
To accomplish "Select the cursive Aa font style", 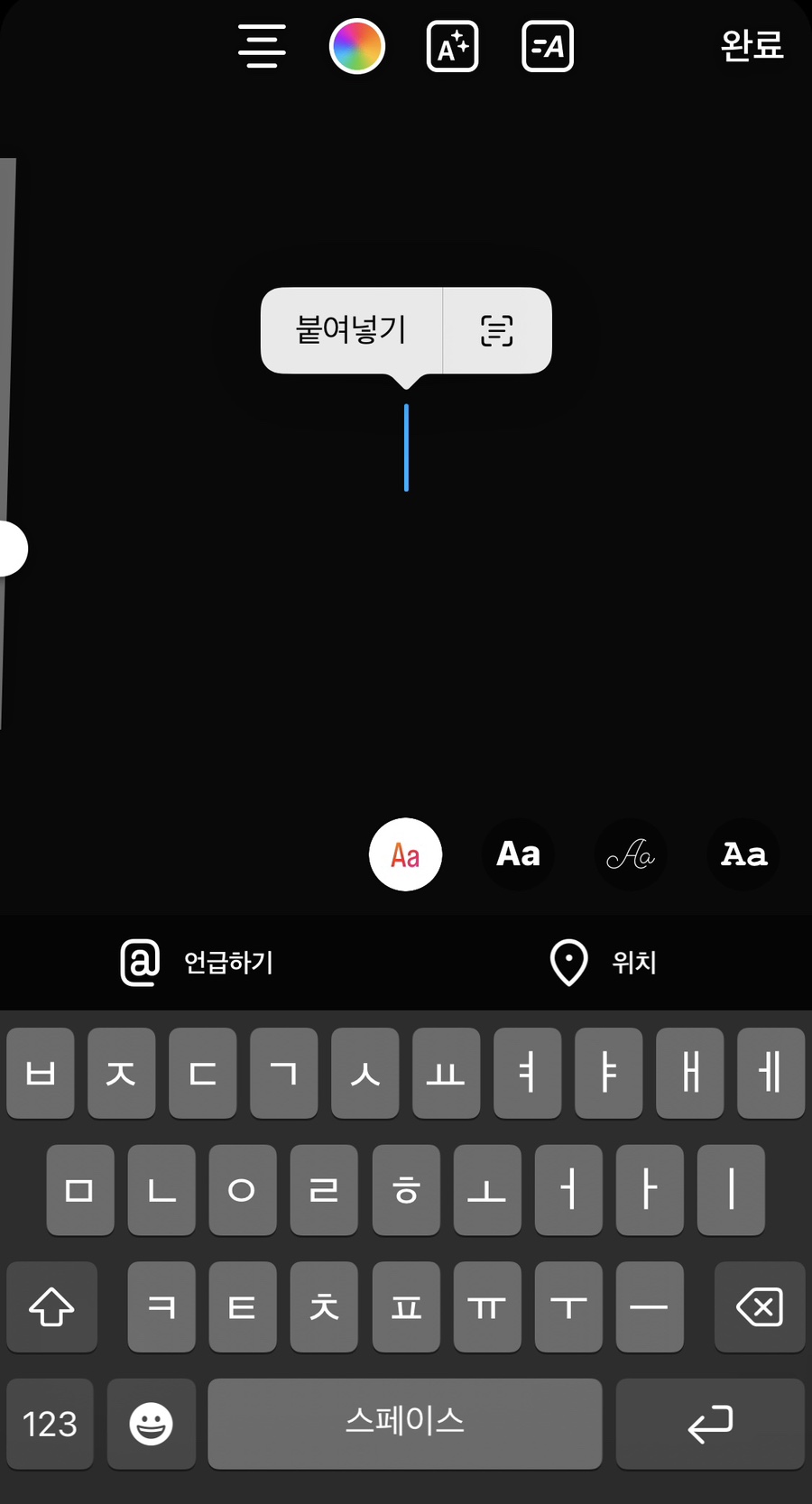I will pos(631,854).
